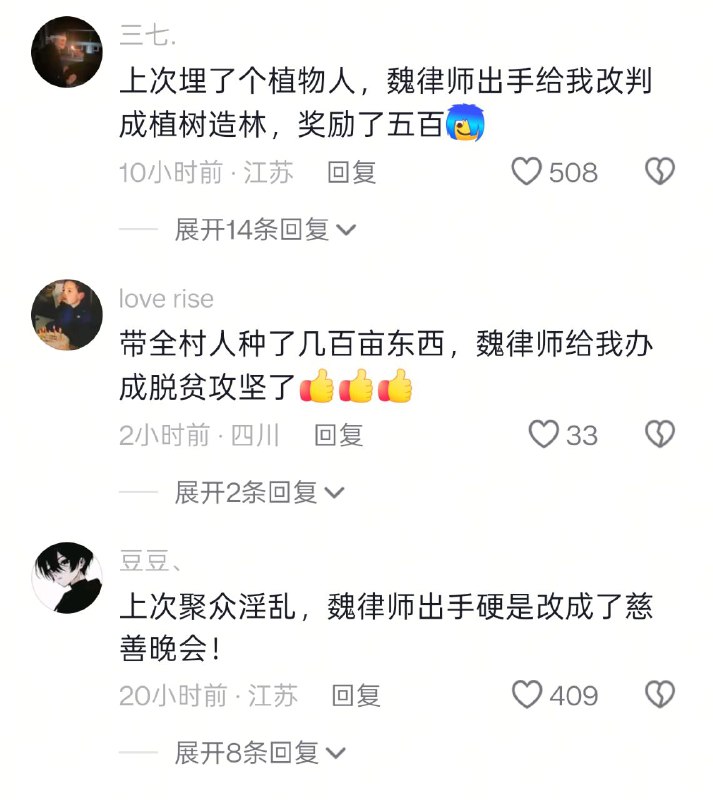Image resolution: width=713 pixels, height=800 pixels.
Task: Like the comment by love rise
Action: (543, 434)
